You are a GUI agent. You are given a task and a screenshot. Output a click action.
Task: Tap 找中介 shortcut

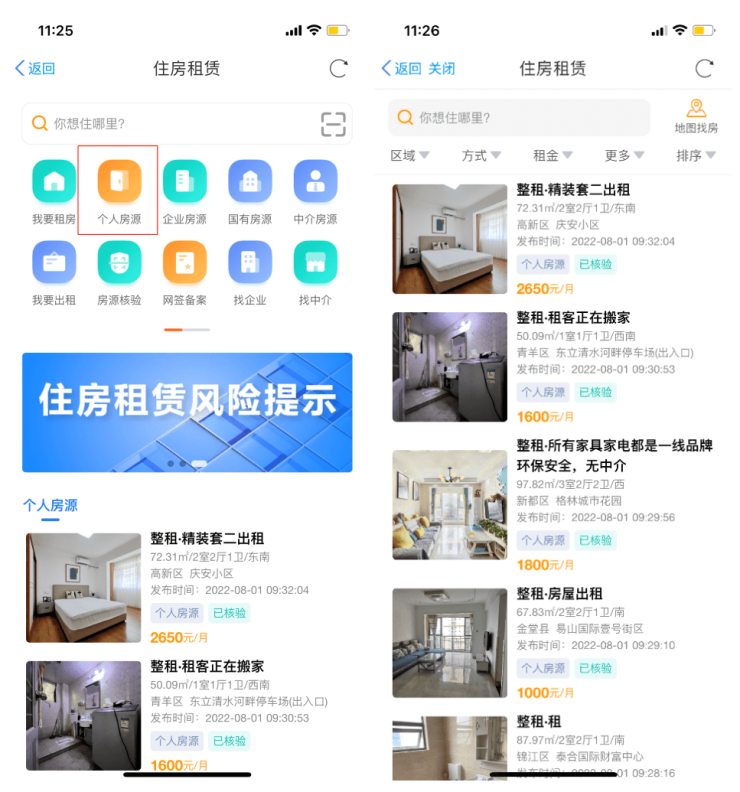[x=315, y=271]
